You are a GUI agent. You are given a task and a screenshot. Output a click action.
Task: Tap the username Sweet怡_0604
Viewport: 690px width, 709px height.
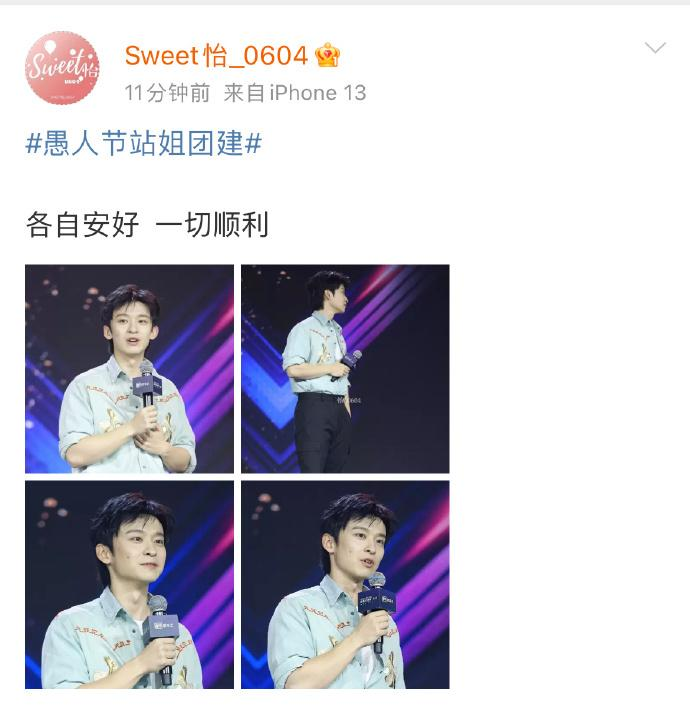coord(215,55)
